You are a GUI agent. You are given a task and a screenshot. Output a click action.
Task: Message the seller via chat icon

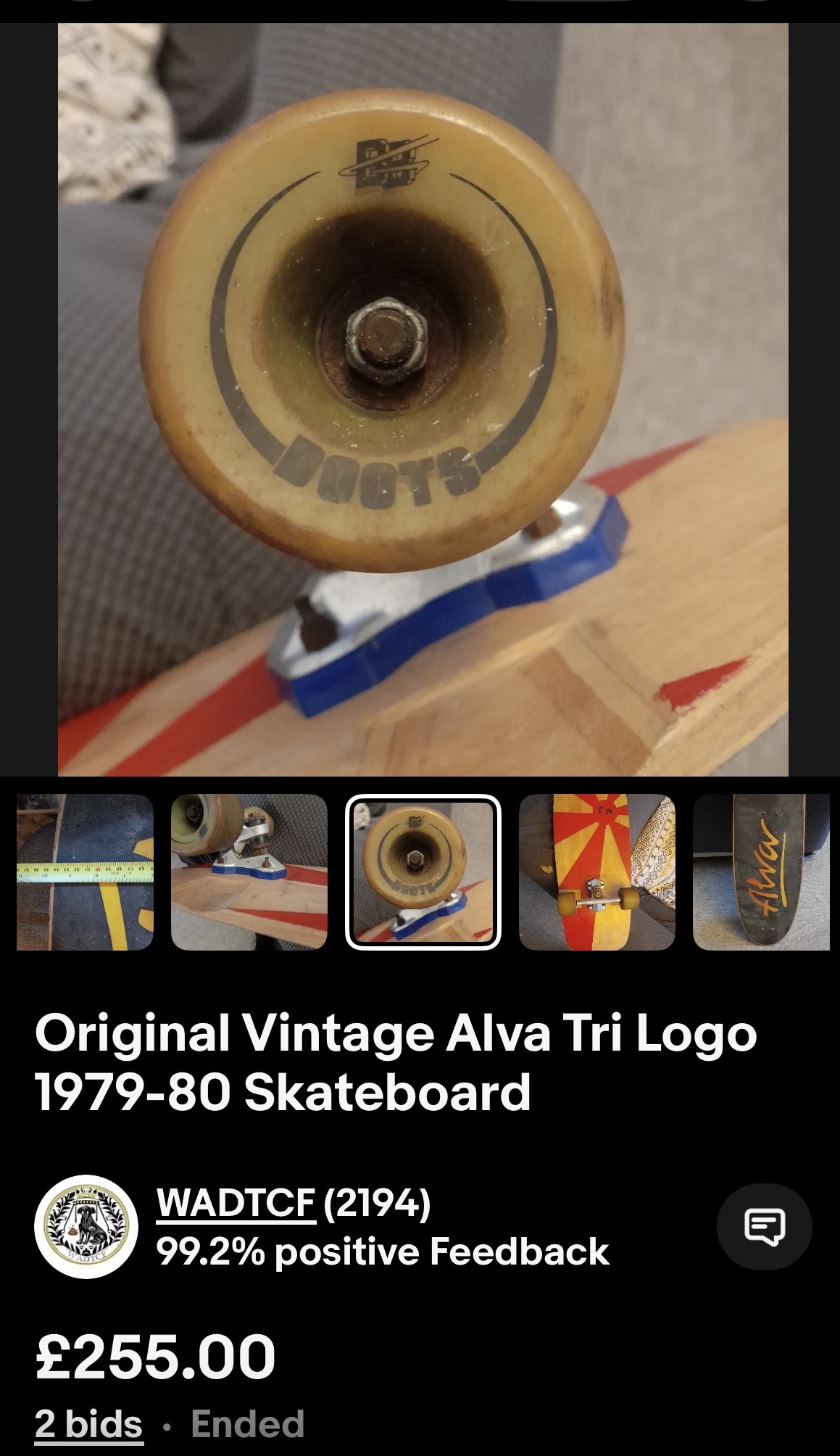coord(764,1227)
